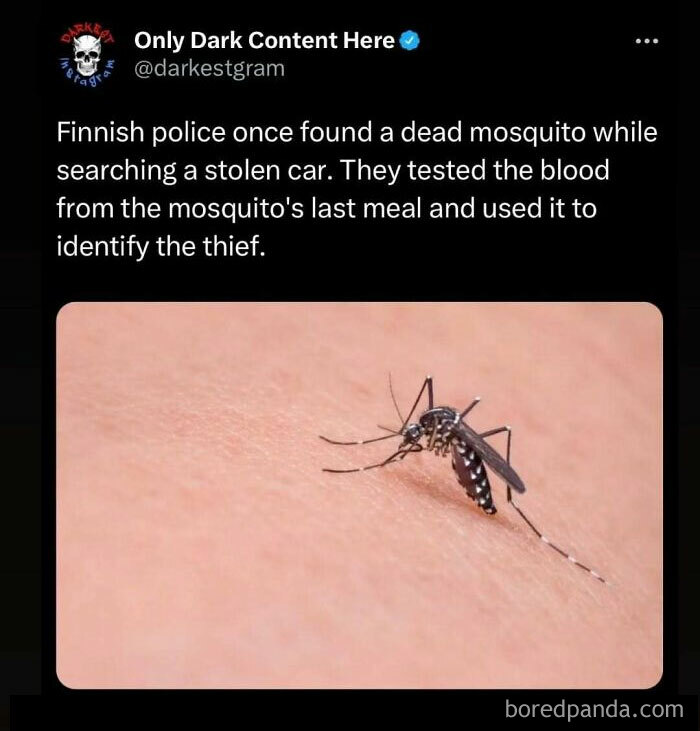Open the post's three-dot overflow menu
Image resolution: width=700 pixels, height=731 pixels.
[647, 42]
